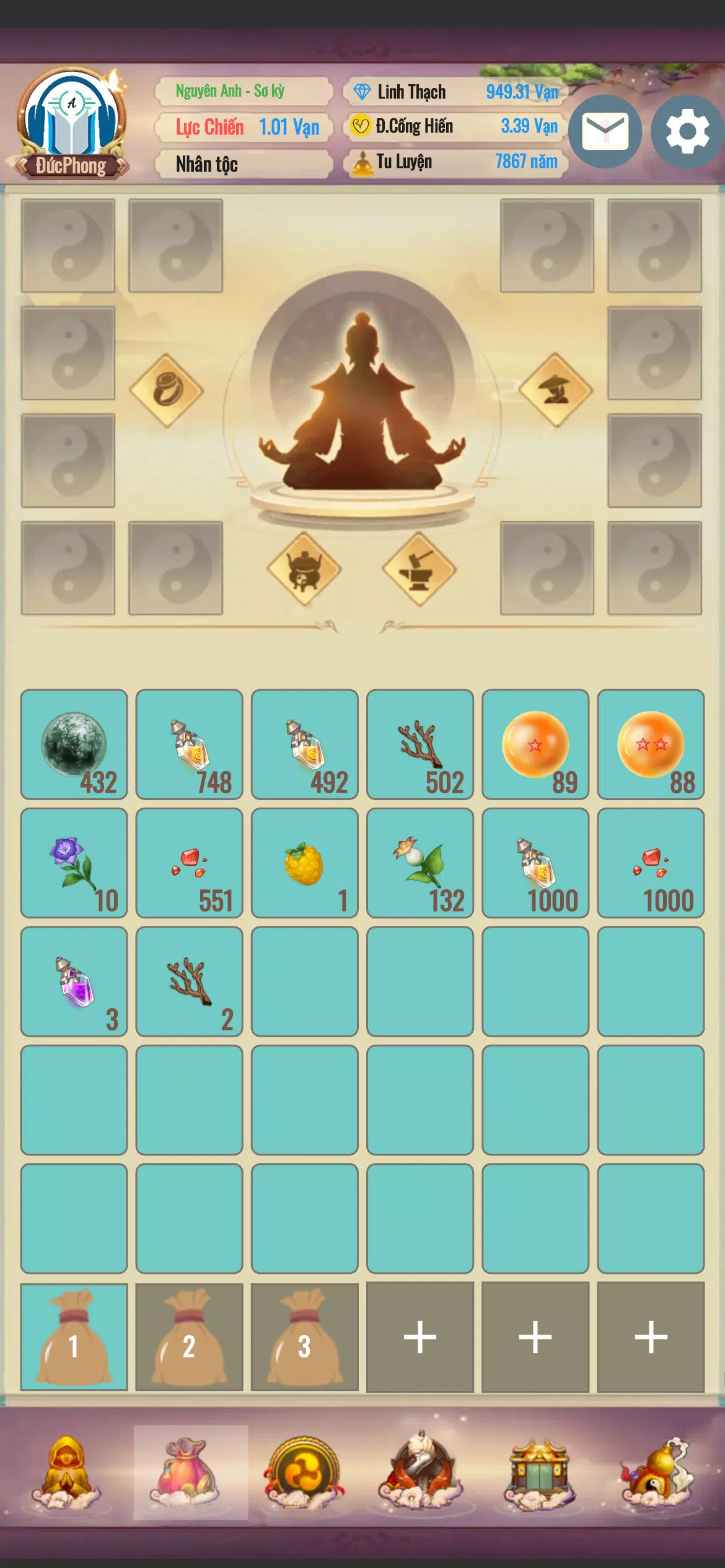Select the purple potion with count 3
Image resolution: width=725 pixels, height=1568 pixels.
coord(74,981)
